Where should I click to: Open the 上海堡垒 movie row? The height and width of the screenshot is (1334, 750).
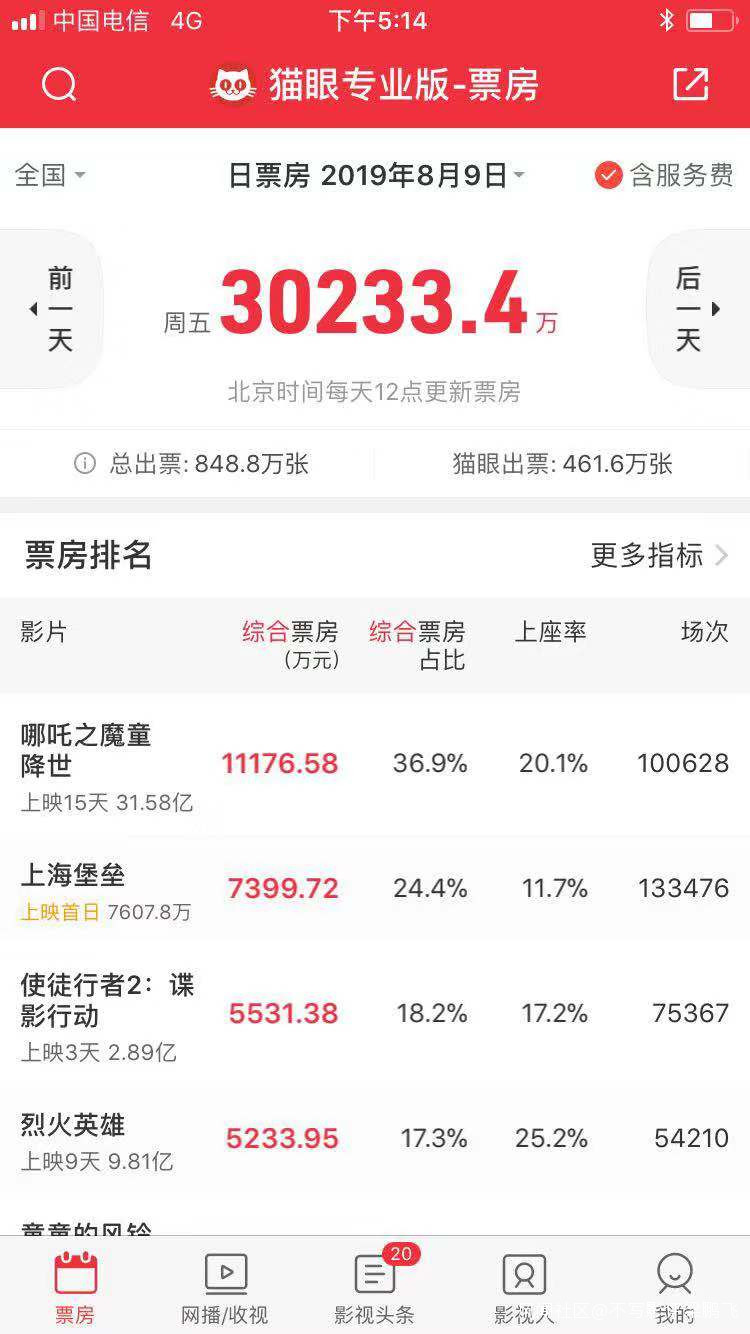(x=375, y=889)
